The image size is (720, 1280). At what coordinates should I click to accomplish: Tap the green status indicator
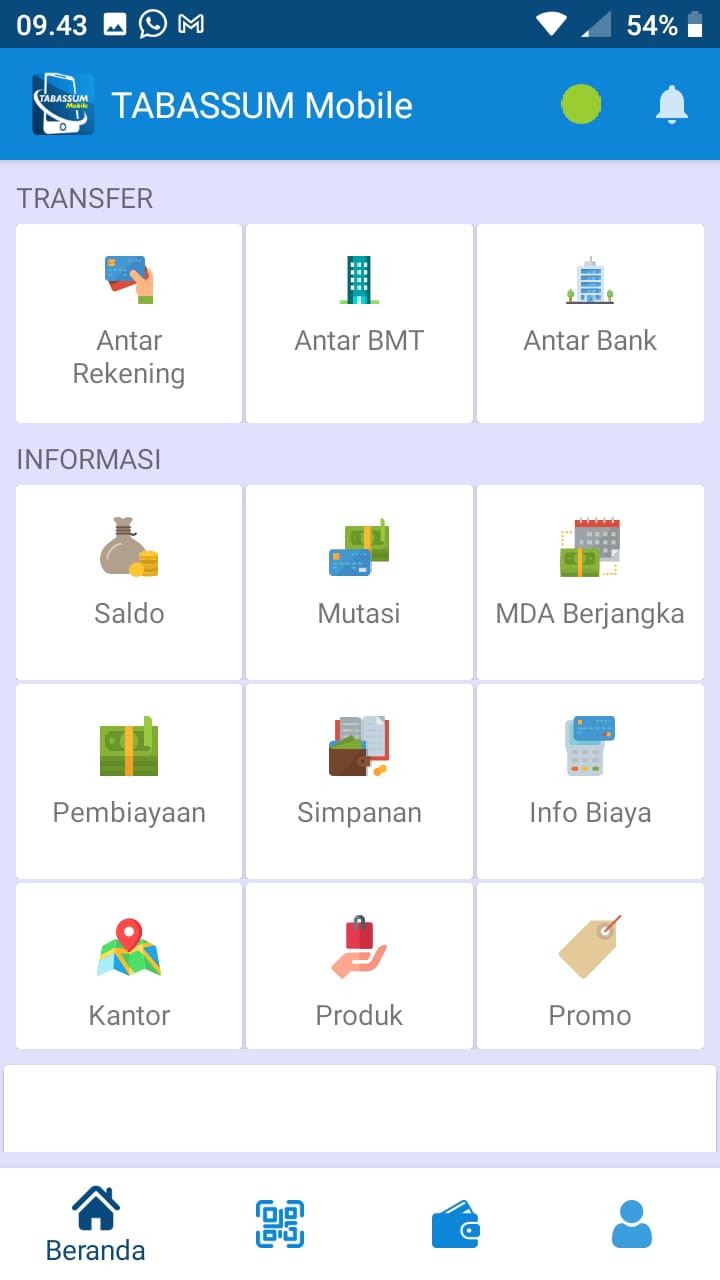coord(581,104)
